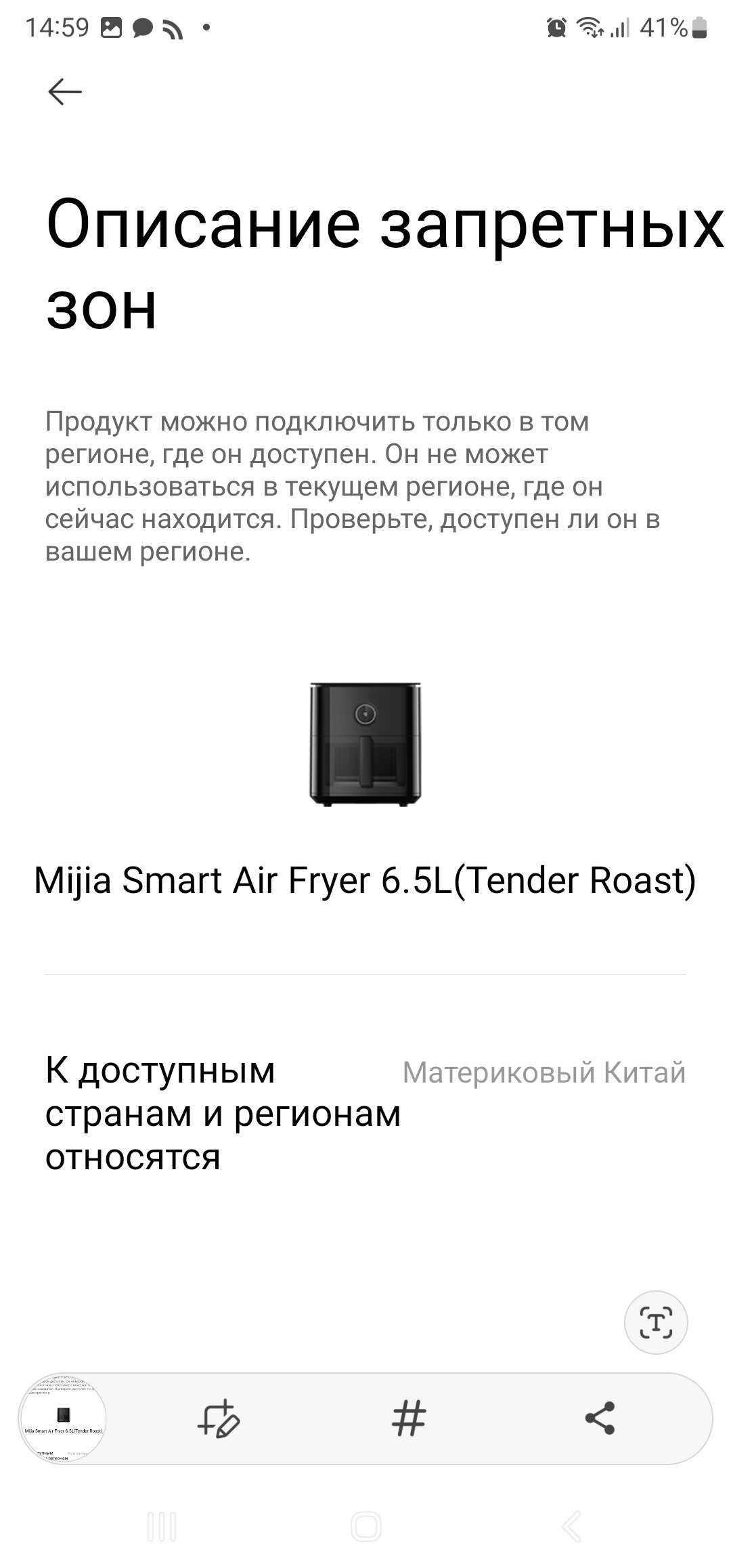Extract text from the screen
Viewport: 731px width, 1568px height.
(655, 1322)
